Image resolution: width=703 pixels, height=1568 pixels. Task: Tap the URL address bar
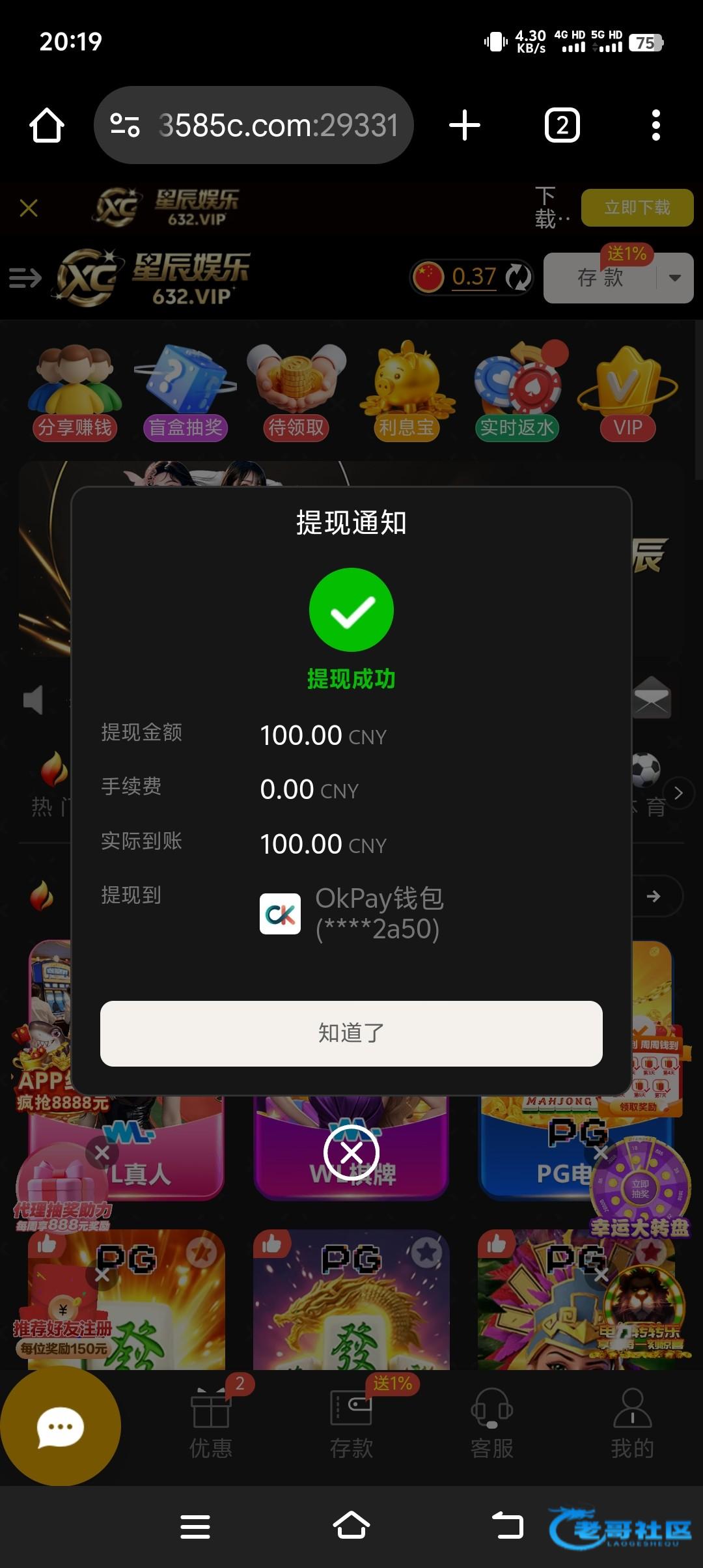(x=254, y=125)
